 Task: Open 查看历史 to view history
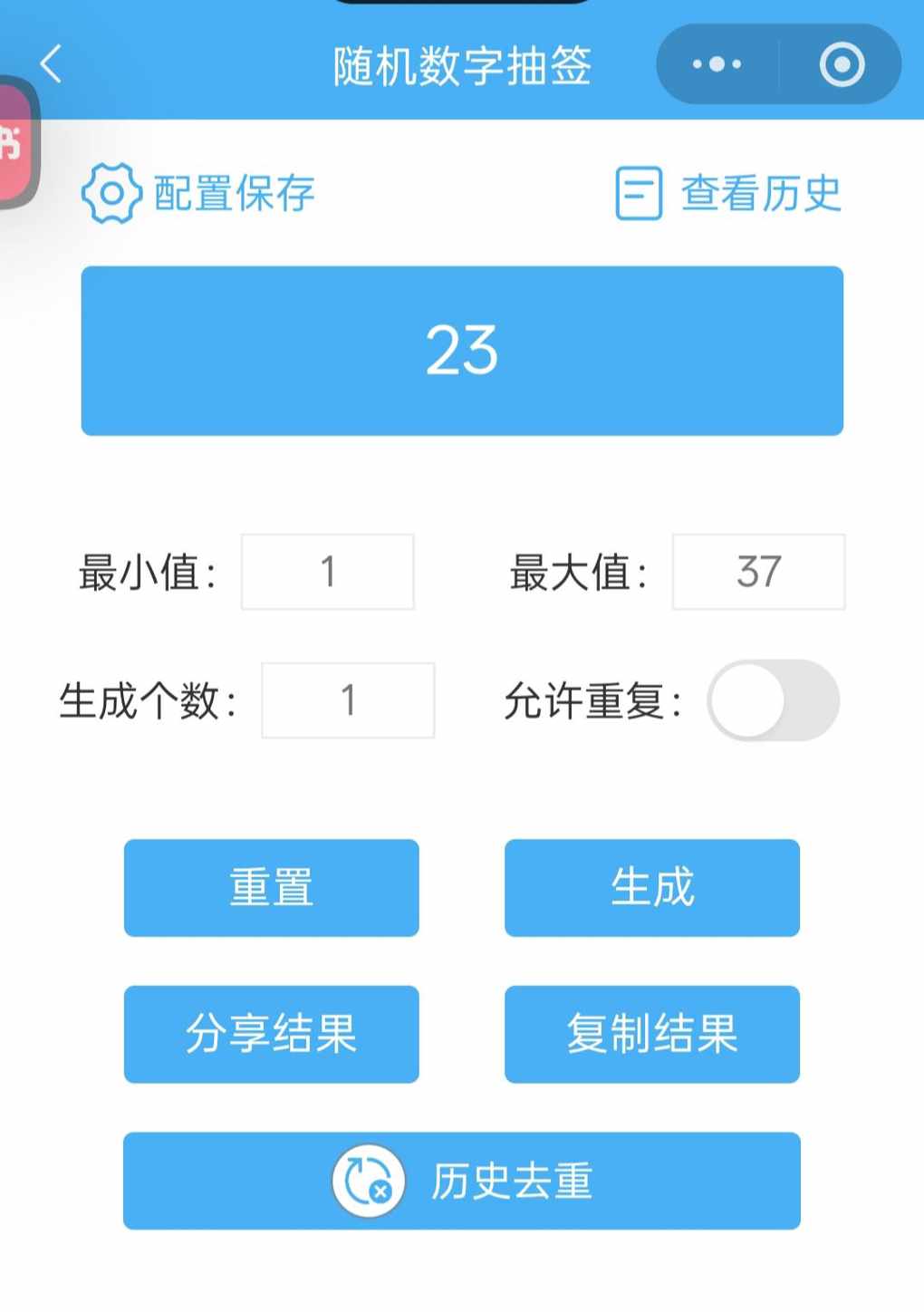pos(728,193)
